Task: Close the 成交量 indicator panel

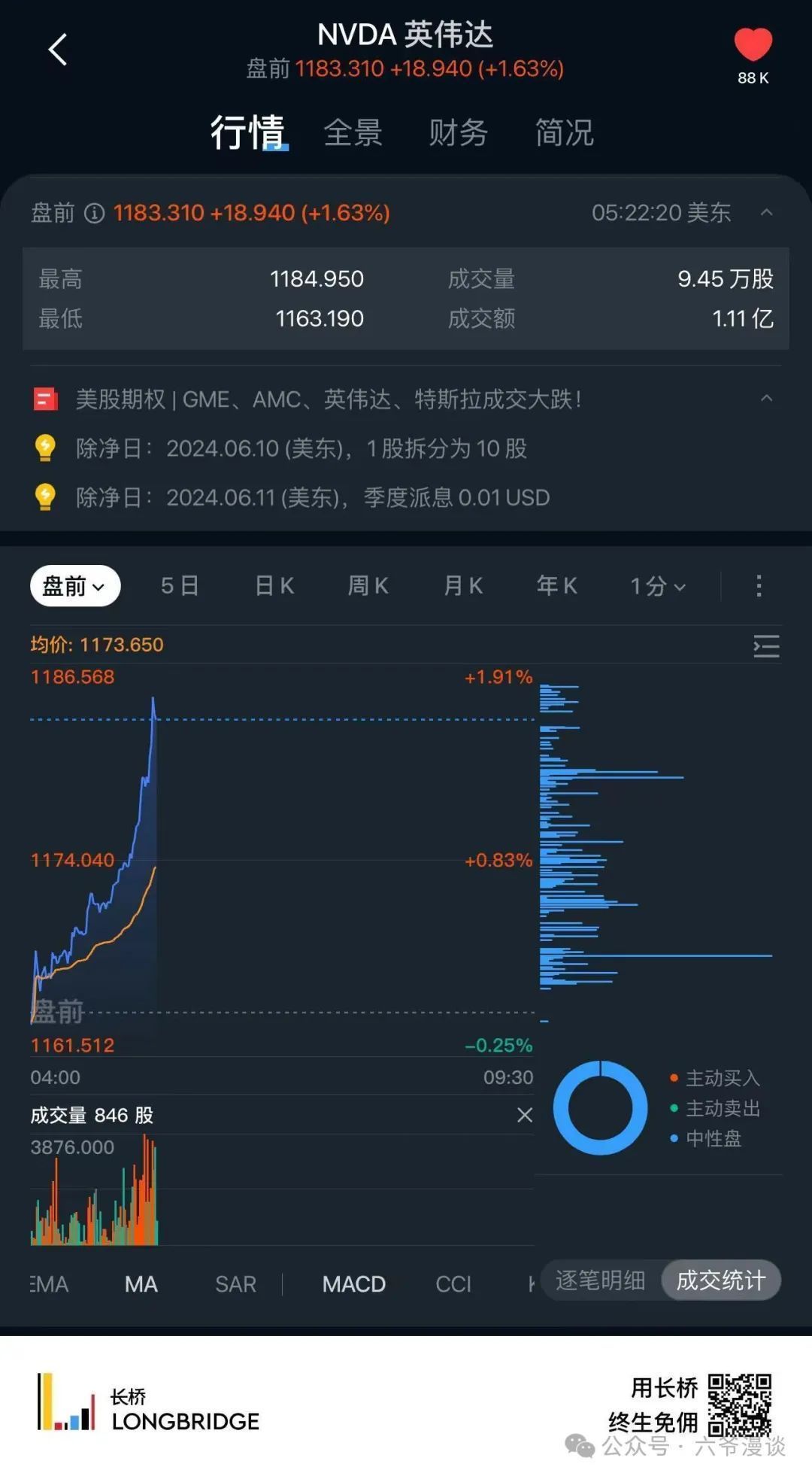Action: click(x=525, y=1115)
